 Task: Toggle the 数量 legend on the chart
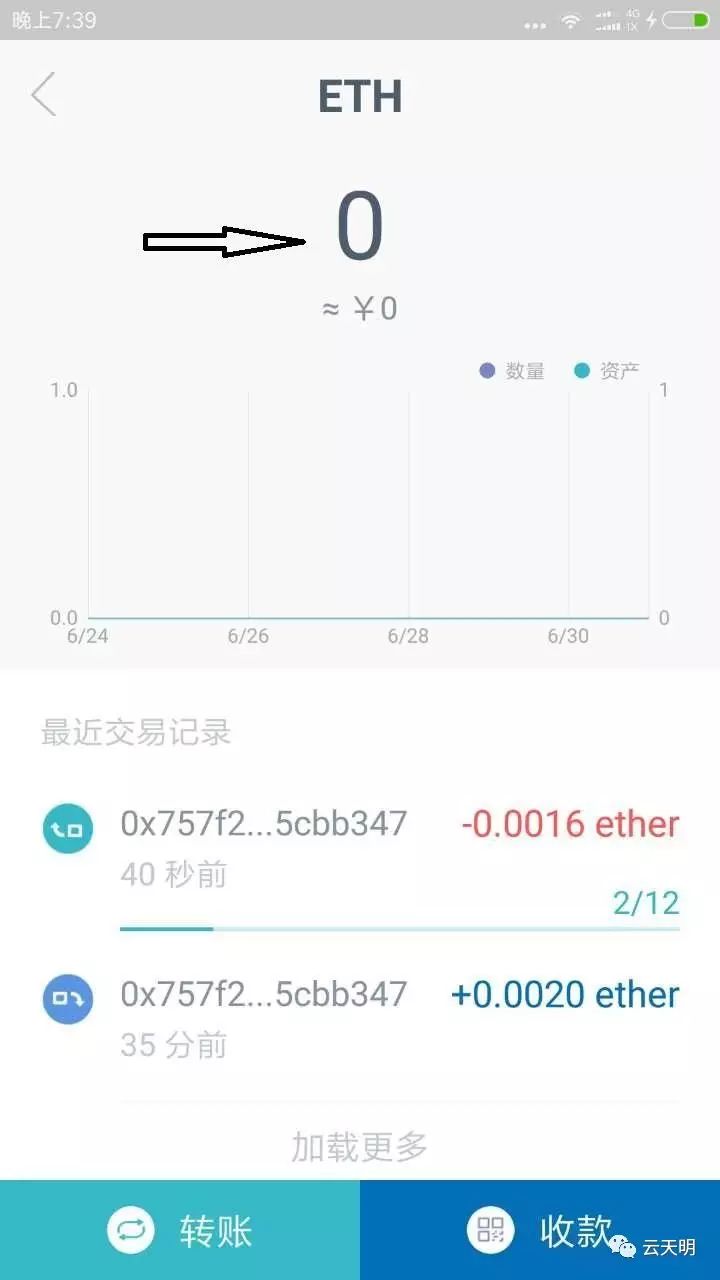coord(515,370)
